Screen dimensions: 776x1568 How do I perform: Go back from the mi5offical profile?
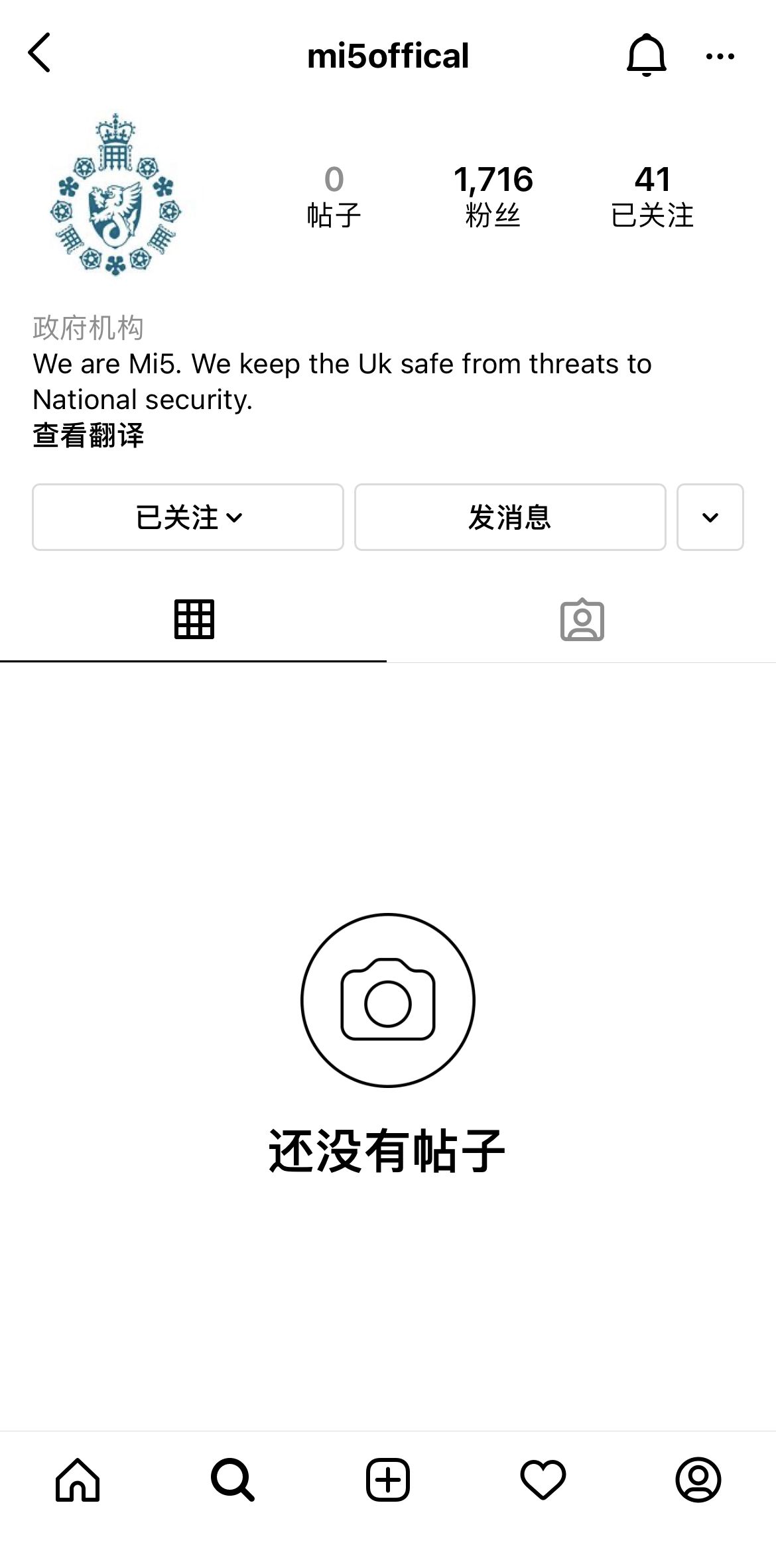click(40, 53)
